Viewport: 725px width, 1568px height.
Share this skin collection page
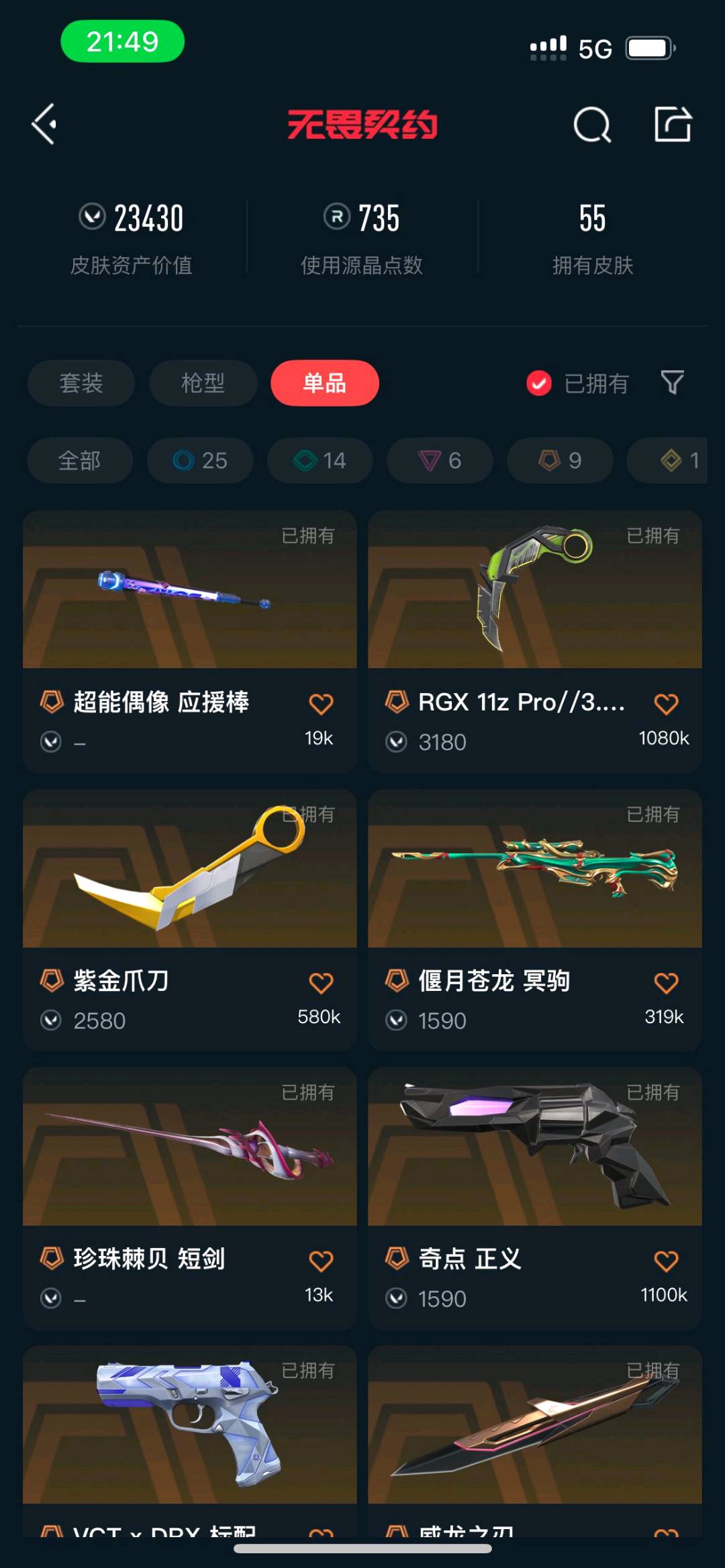click(673, 124)
